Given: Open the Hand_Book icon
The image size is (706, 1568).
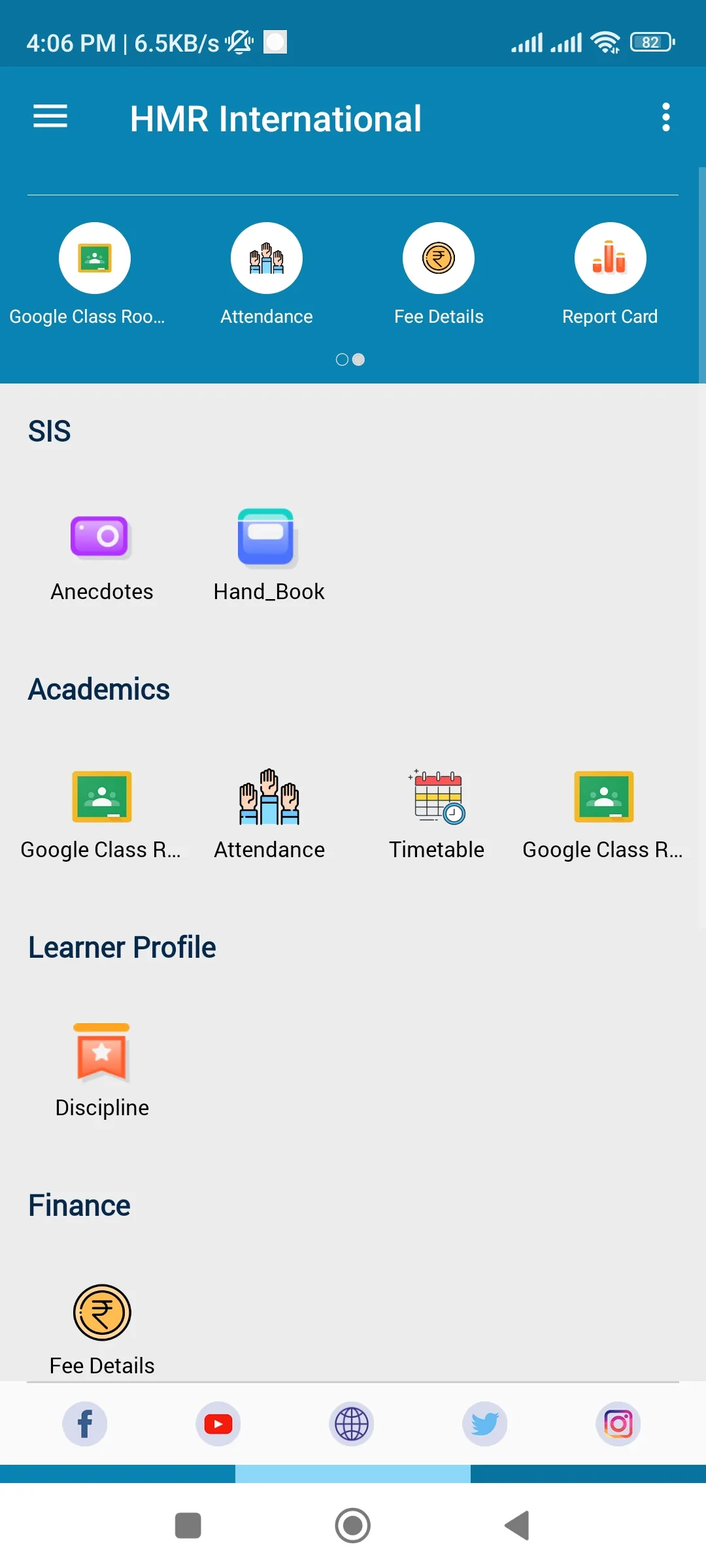Looking at the screenshot, I should [x=268, y=537].
